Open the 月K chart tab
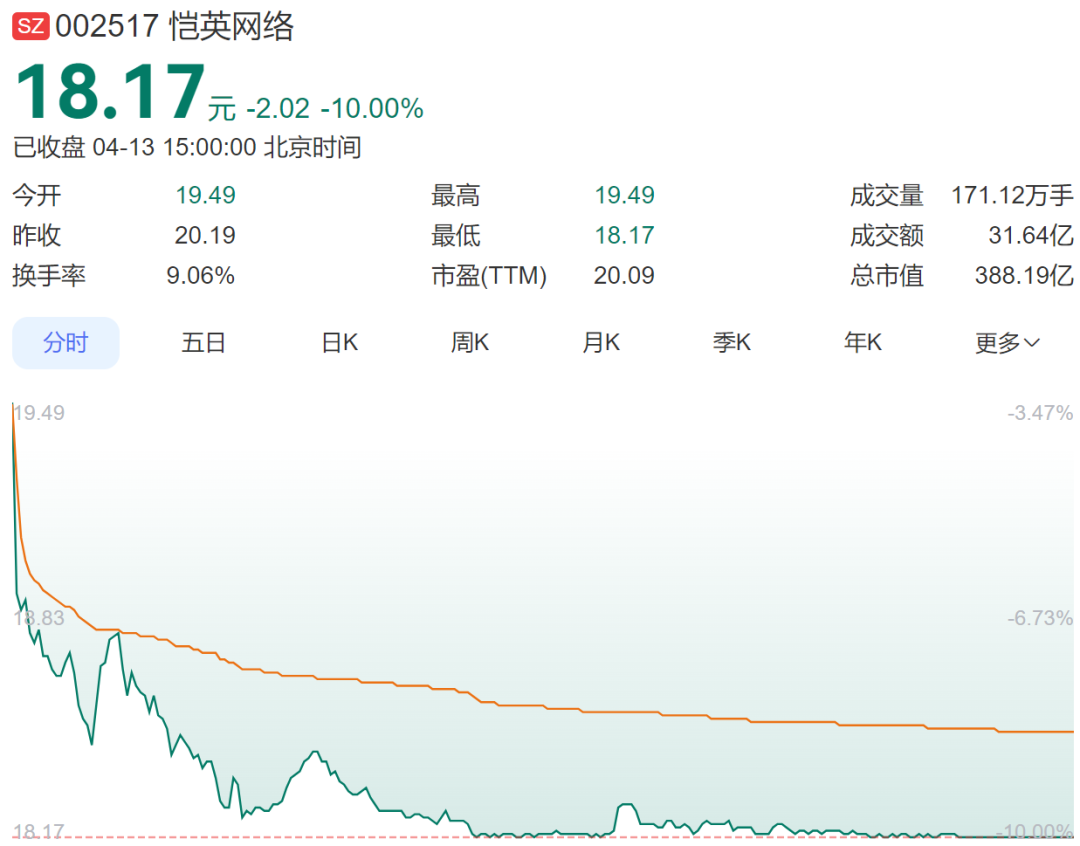Viewport: 1080px width, 846px height. click(x=601, y=343)
